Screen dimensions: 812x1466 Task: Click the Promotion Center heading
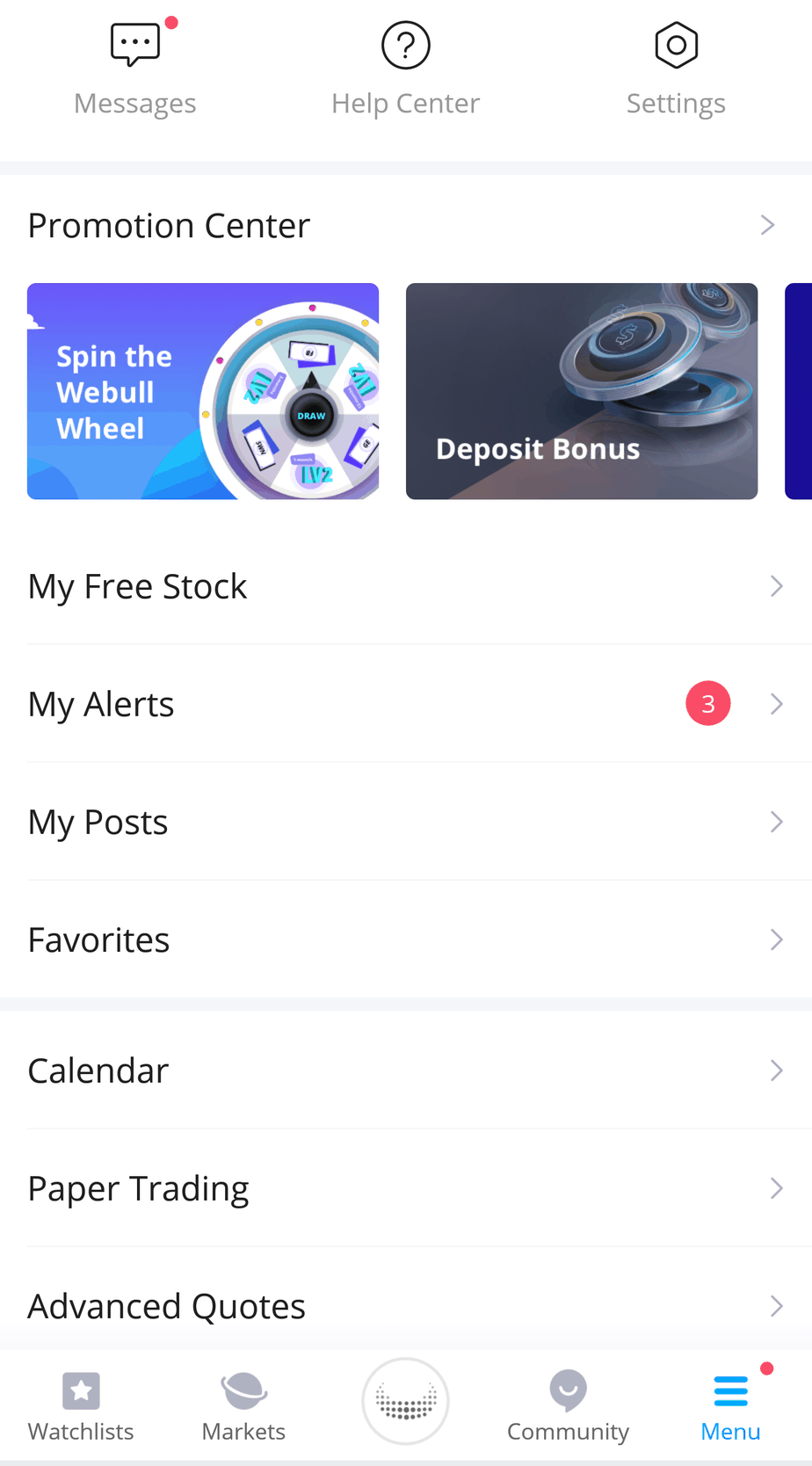168,224
